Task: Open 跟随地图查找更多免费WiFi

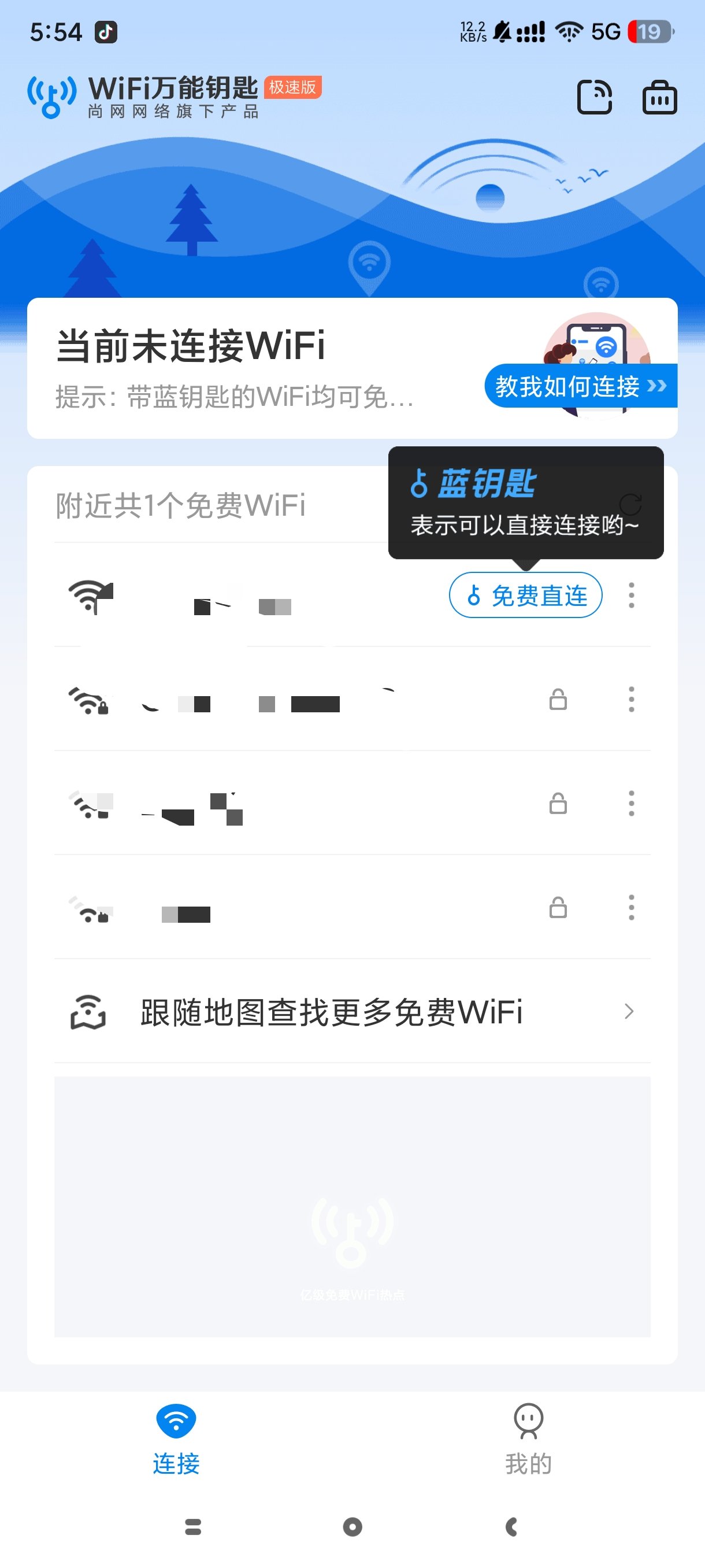Action: click(352, 1012)
